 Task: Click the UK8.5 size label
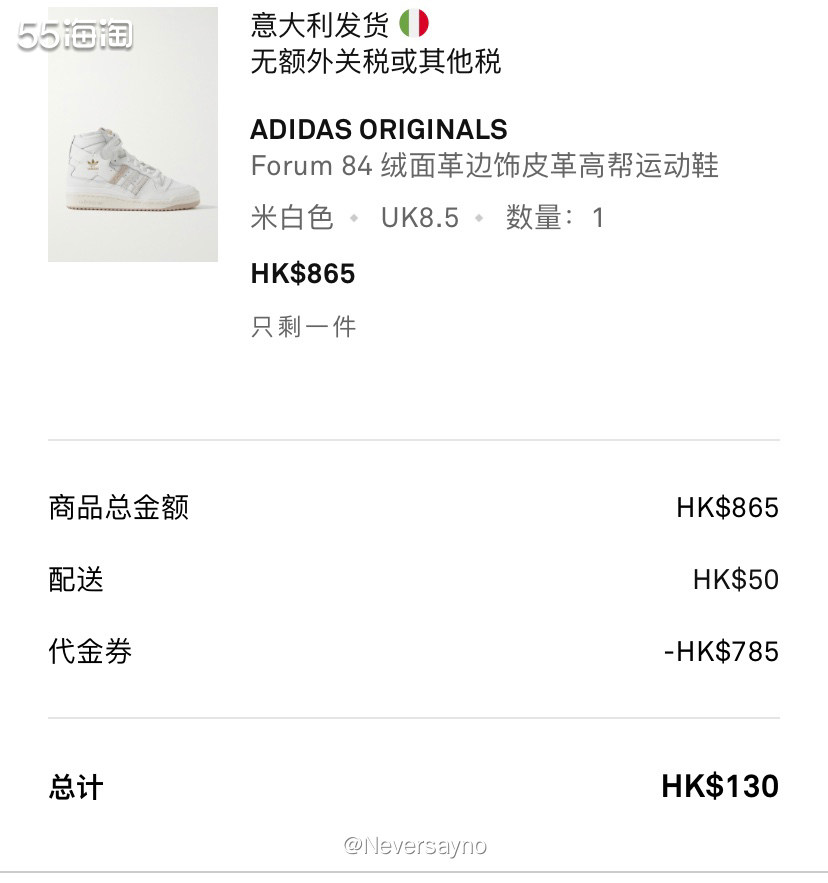point(418,217)
